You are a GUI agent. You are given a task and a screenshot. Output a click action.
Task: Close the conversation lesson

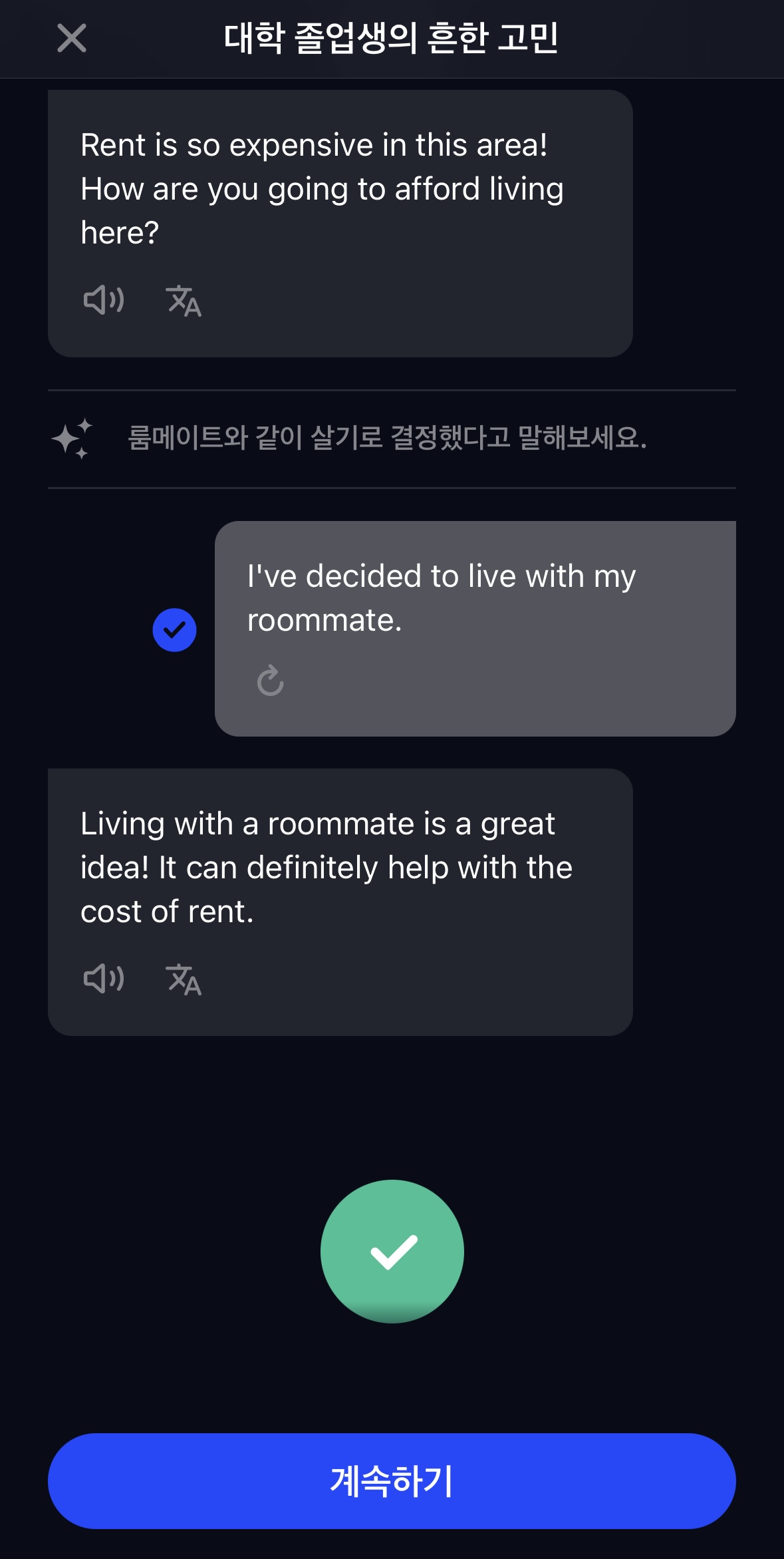(x=72, y=38)
